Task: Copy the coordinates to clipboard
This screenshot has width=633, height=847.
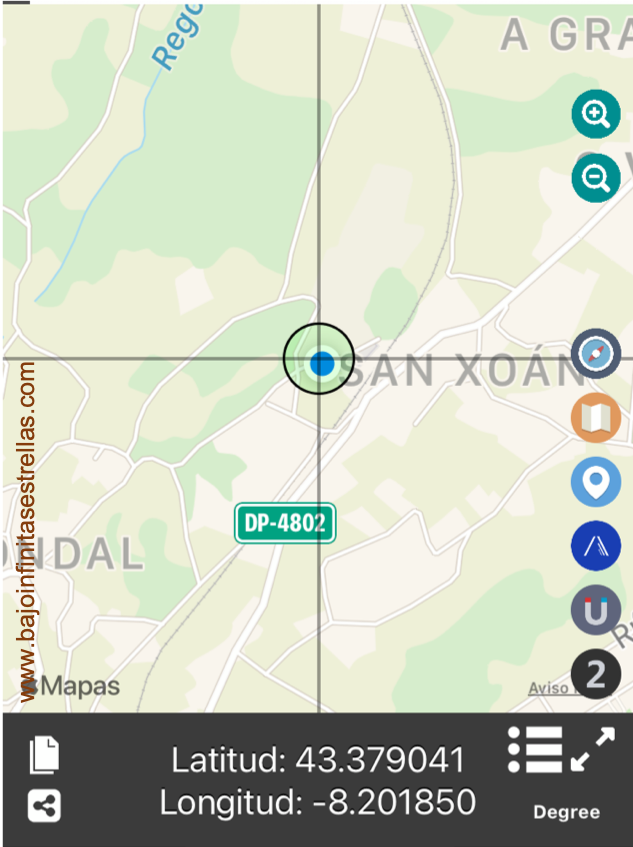Action: [x=45, y=755]
